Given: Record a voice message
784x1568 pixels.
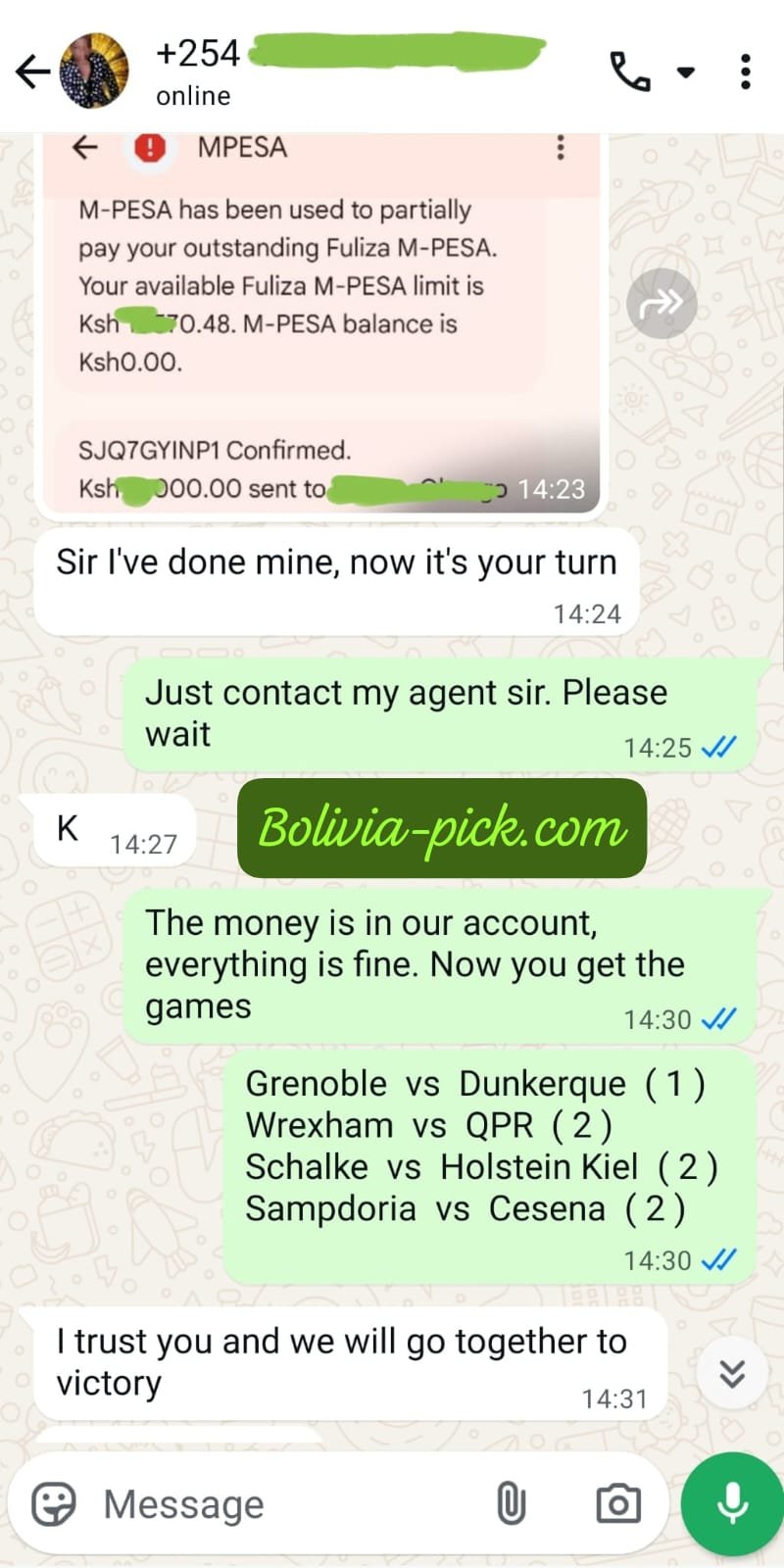Looking at the screenshot, I should (x=732, y=1503).
